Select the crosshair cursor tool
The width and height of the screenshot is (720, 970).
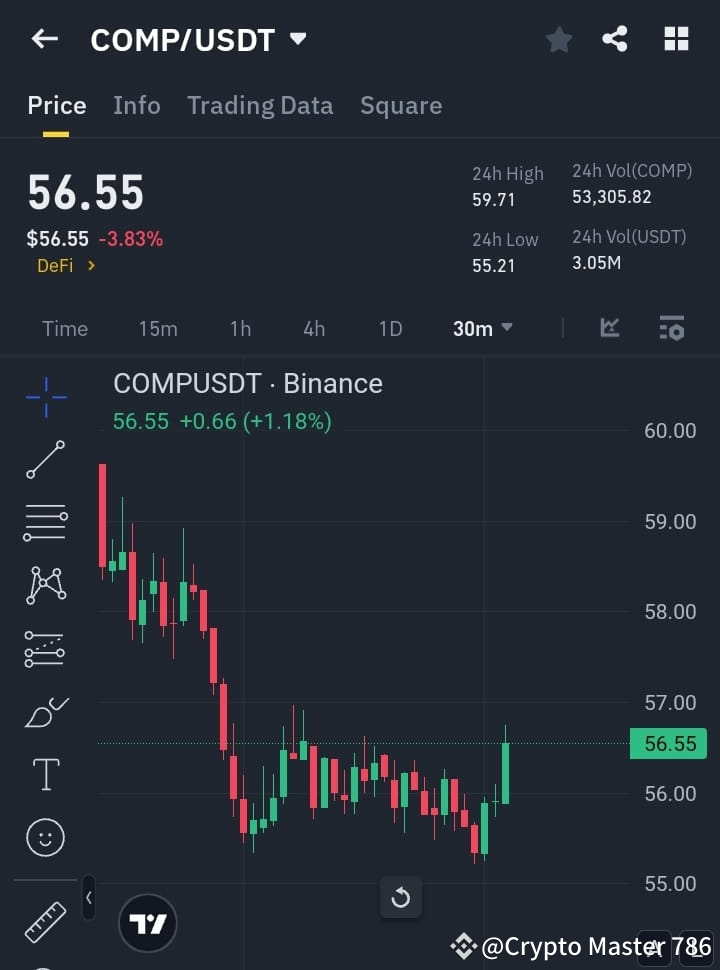[45, 397]
